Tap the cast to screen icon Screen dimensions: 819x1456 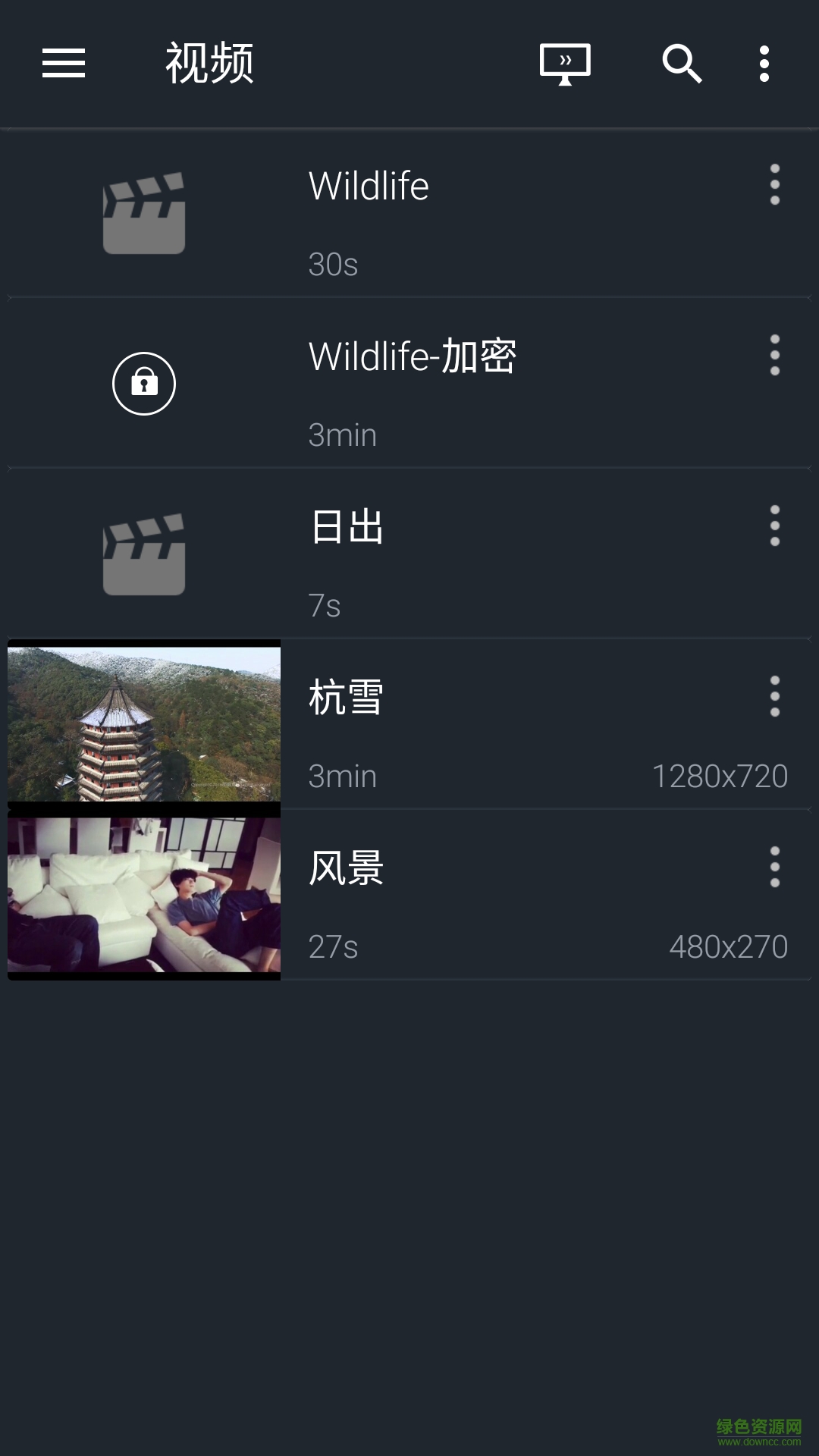565,64
